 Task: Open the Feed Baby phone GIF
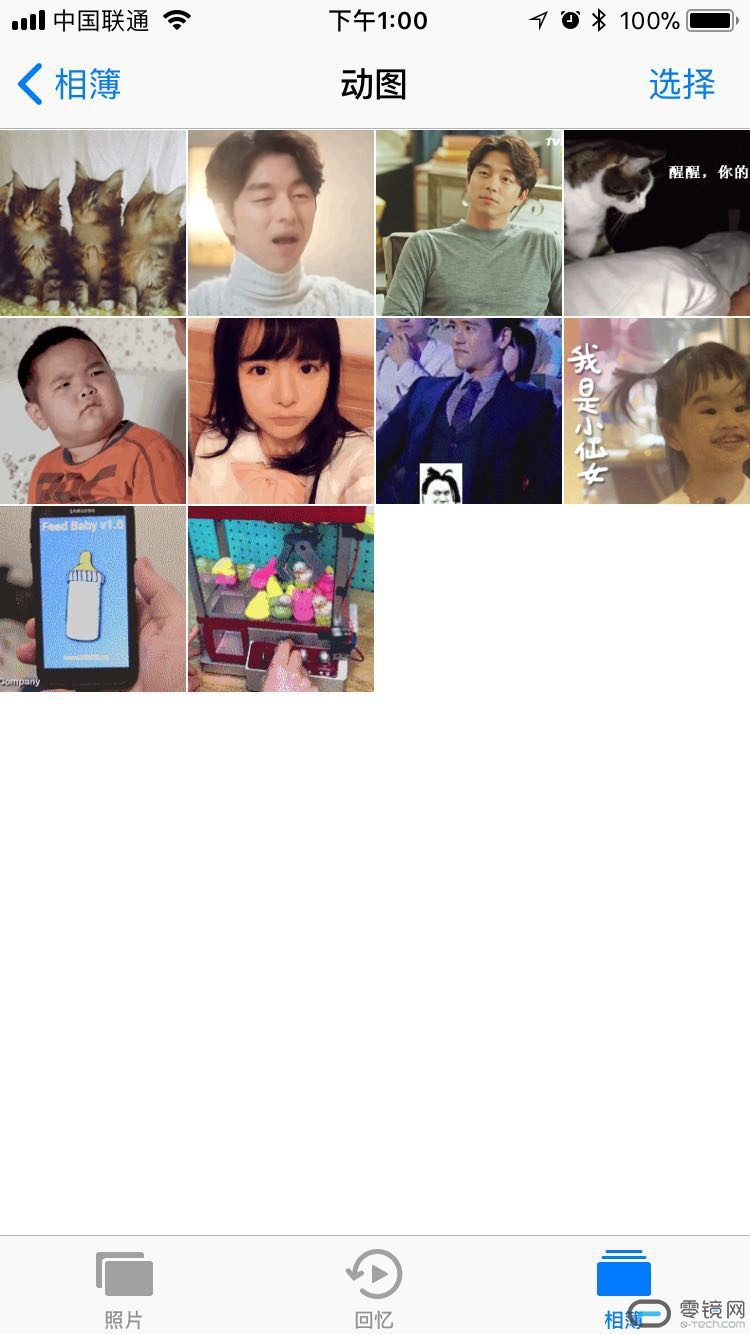[x=92, y=598]
